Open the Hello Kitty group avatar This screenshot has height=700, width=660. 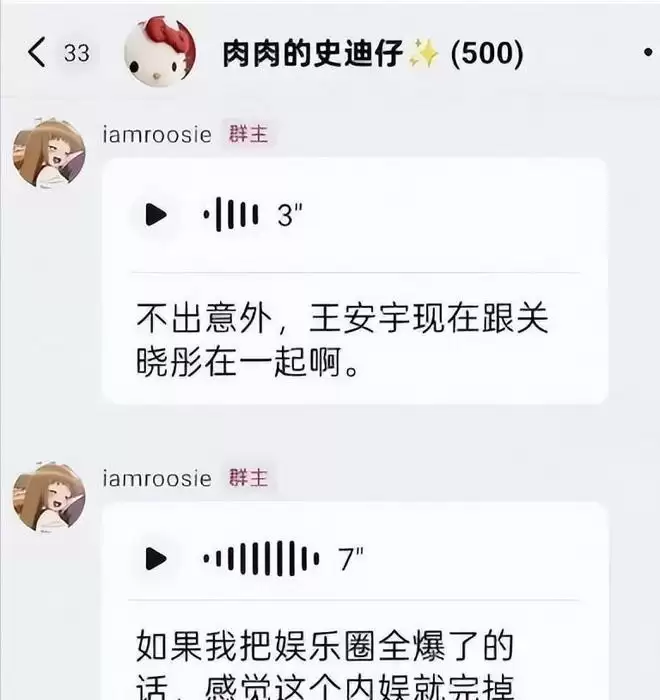click(159, 52)
